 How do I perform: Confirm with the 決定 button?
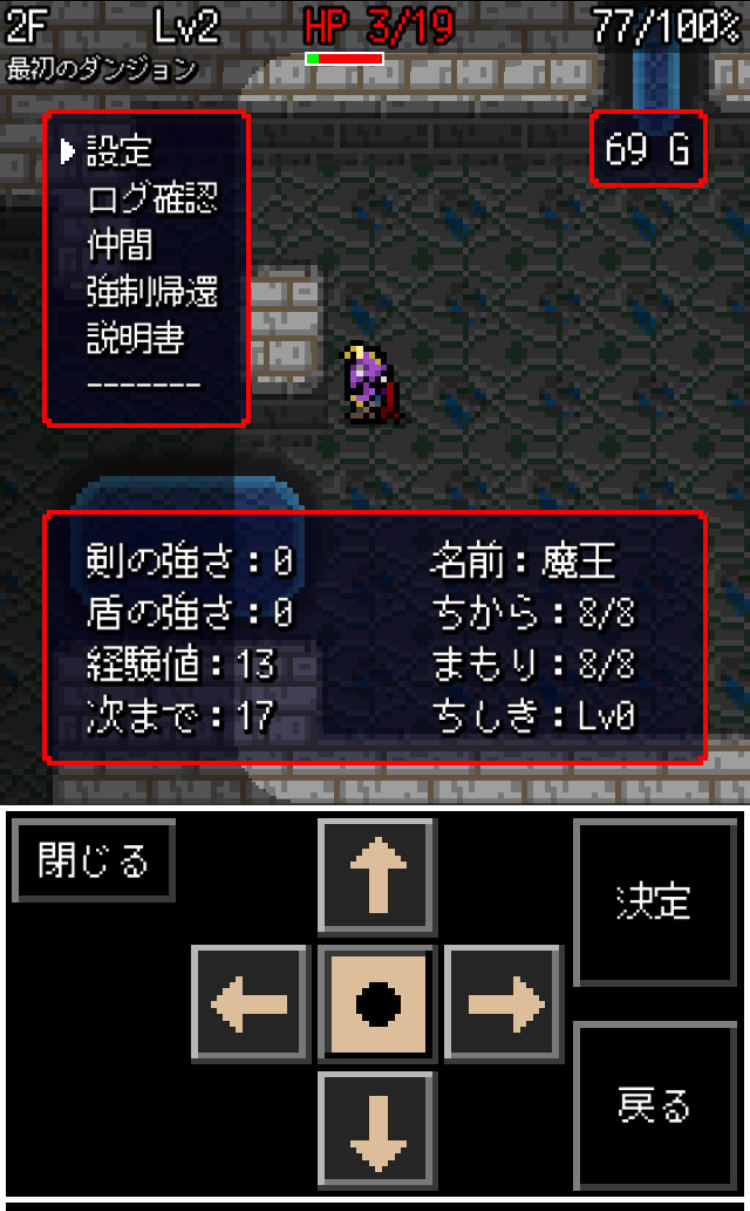654,902
